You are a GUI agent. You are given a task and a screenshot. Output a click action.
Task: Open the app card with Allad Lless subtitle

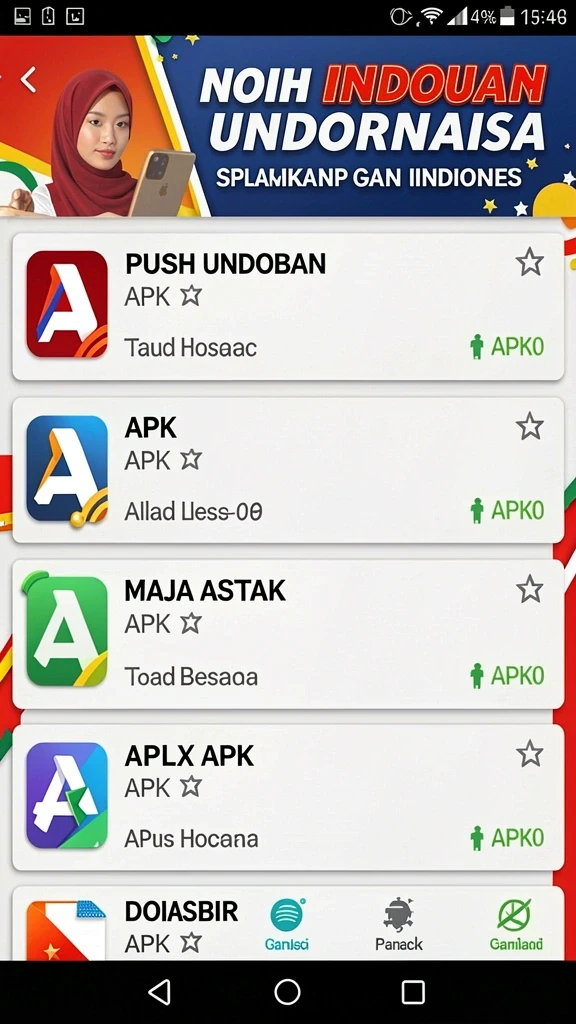click(288, 470)
